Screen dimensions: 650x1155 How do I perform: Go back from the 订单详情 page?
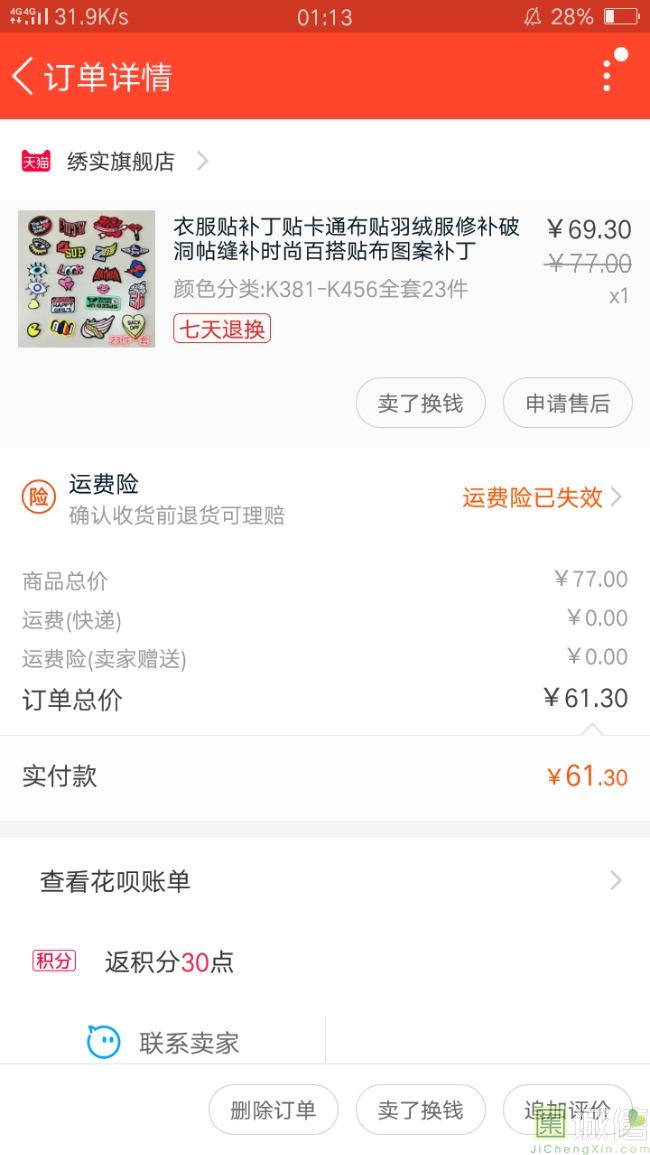pyautogui.click(x=24, y=76)
